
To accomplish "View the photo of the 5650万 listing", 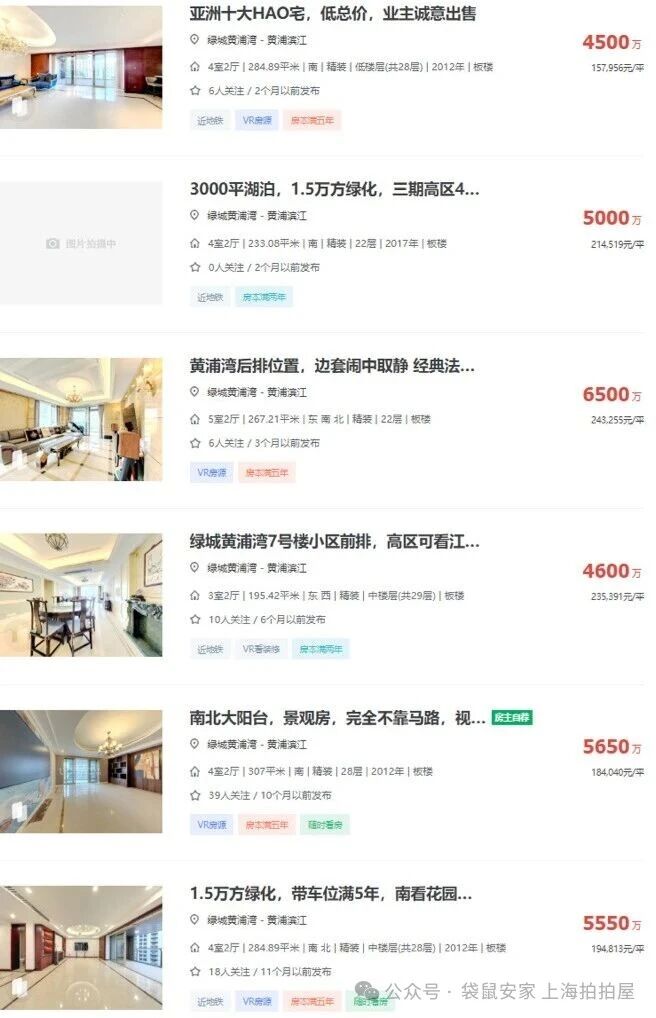I will click(81, 771).
